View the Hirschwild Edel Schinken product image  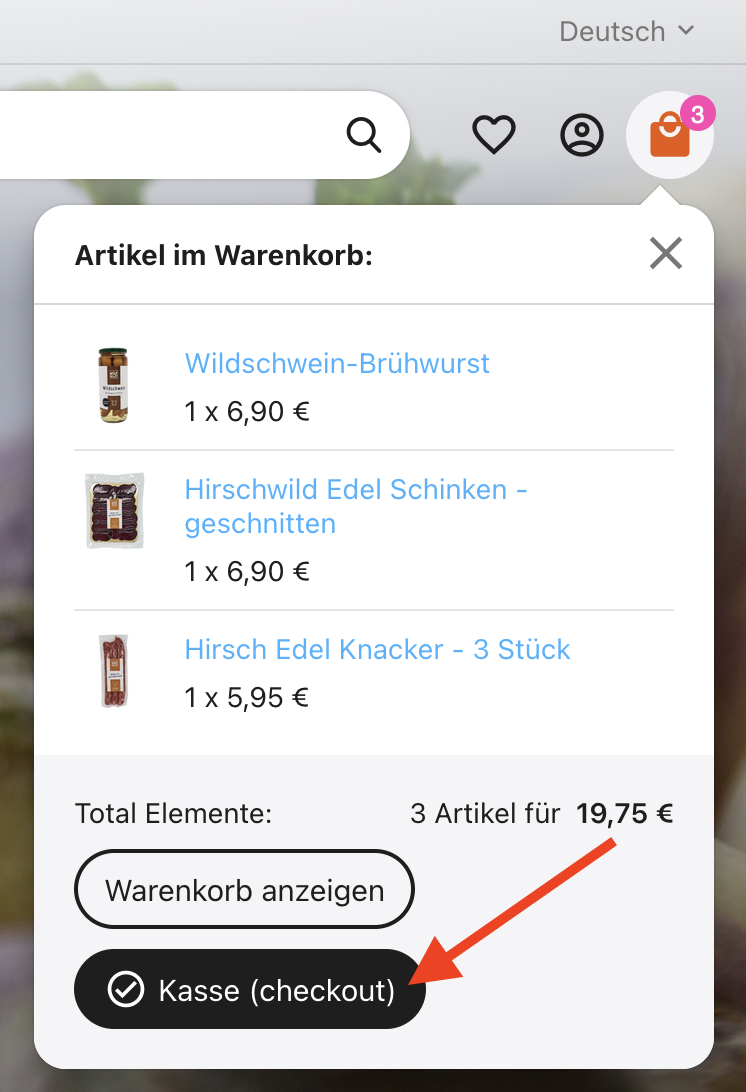pyautogui.click(x=114, y=511)
